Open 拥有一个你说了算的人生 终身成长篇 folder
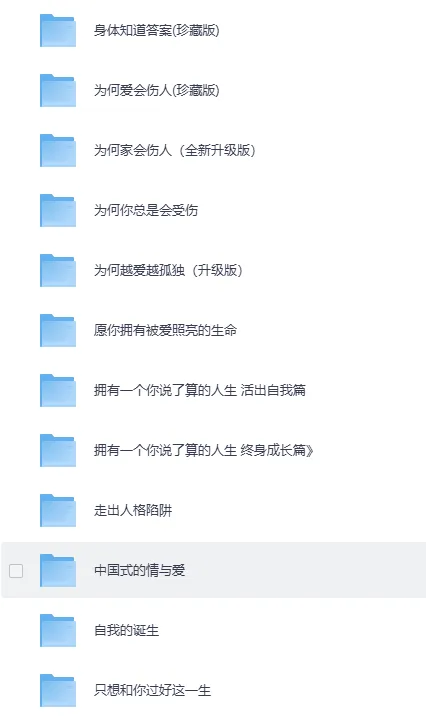426x727 pixels. pos(203,450)
